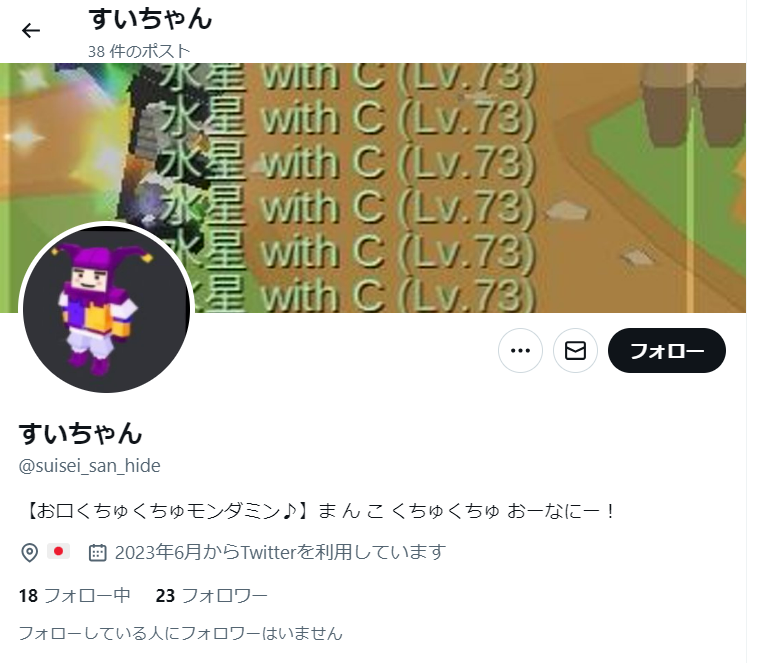View the header banner image
This screenshot has width=762, height=663.
pos(450,180)
